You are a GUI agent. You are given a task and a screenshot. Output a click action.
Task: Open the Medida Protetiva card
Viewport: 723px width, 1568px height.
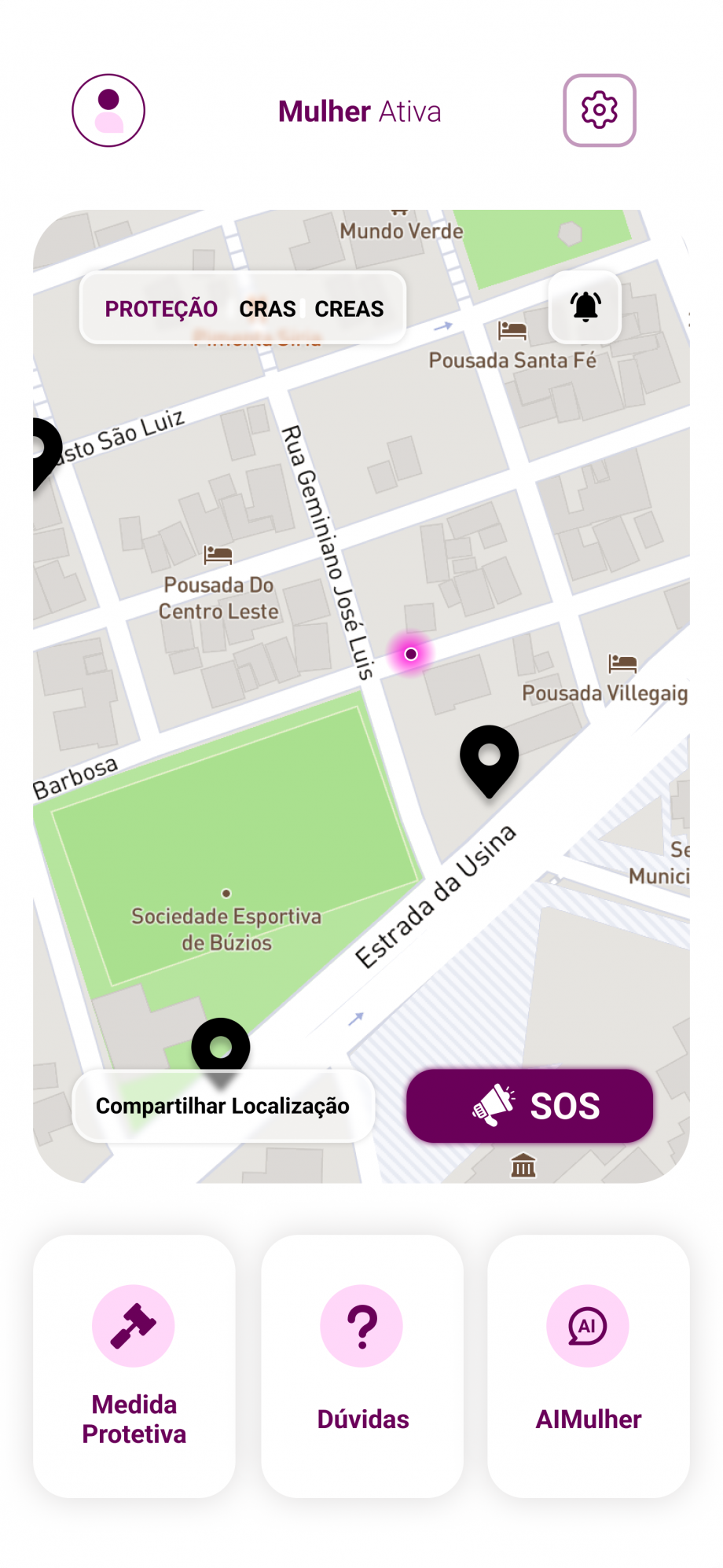pyautogui.click(x=134, y=1366)
